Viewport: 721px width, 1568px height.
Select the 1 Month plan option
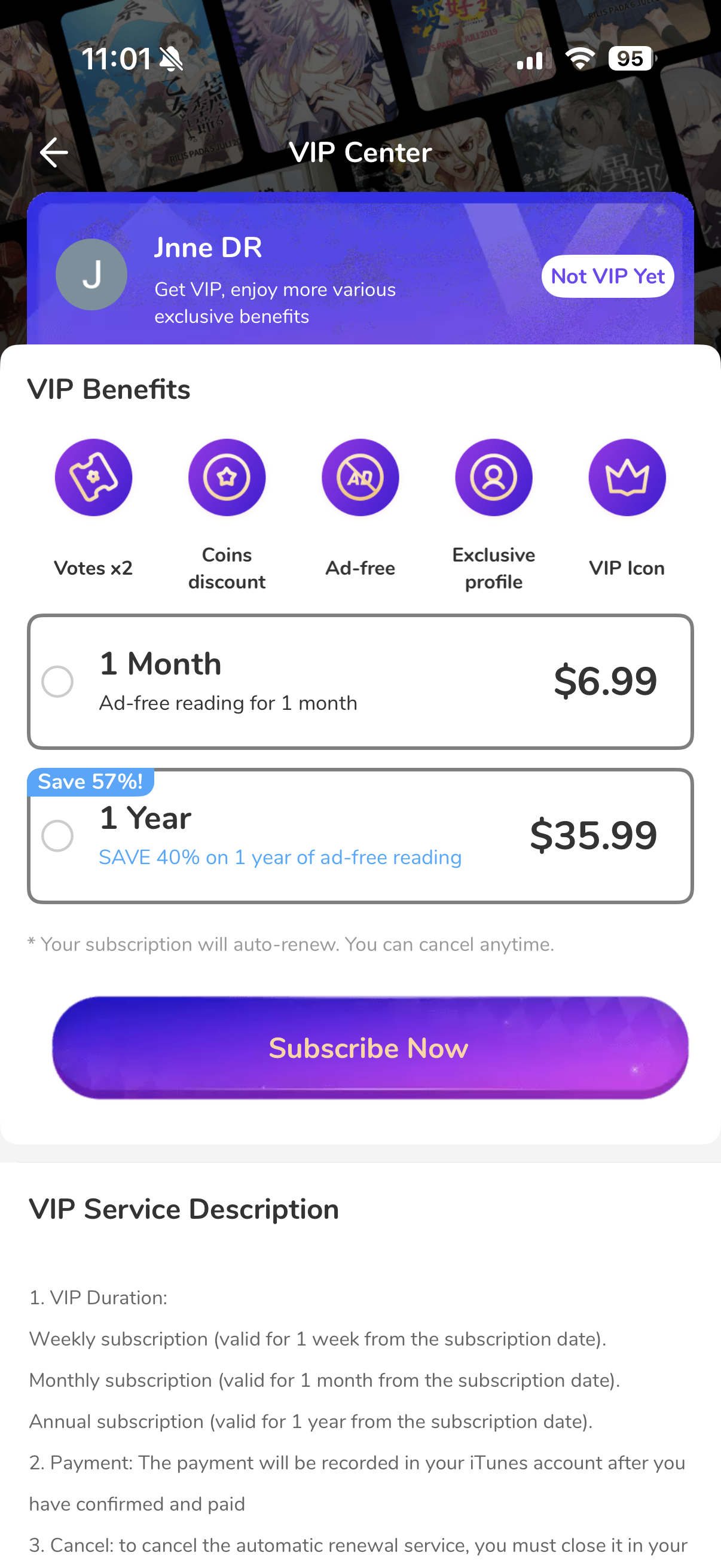[360, 682]
